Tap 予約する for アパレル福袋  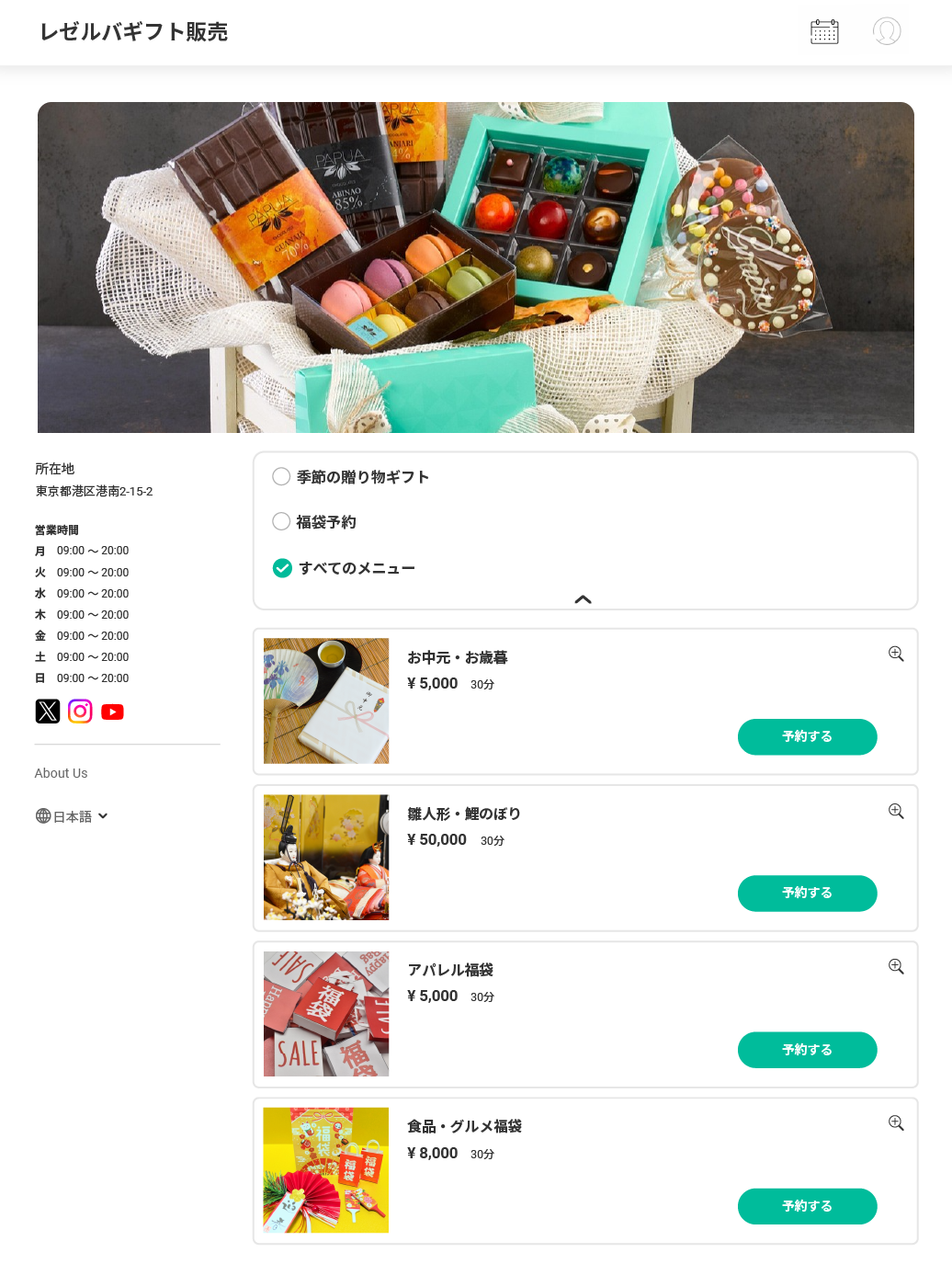[807, 1050]
